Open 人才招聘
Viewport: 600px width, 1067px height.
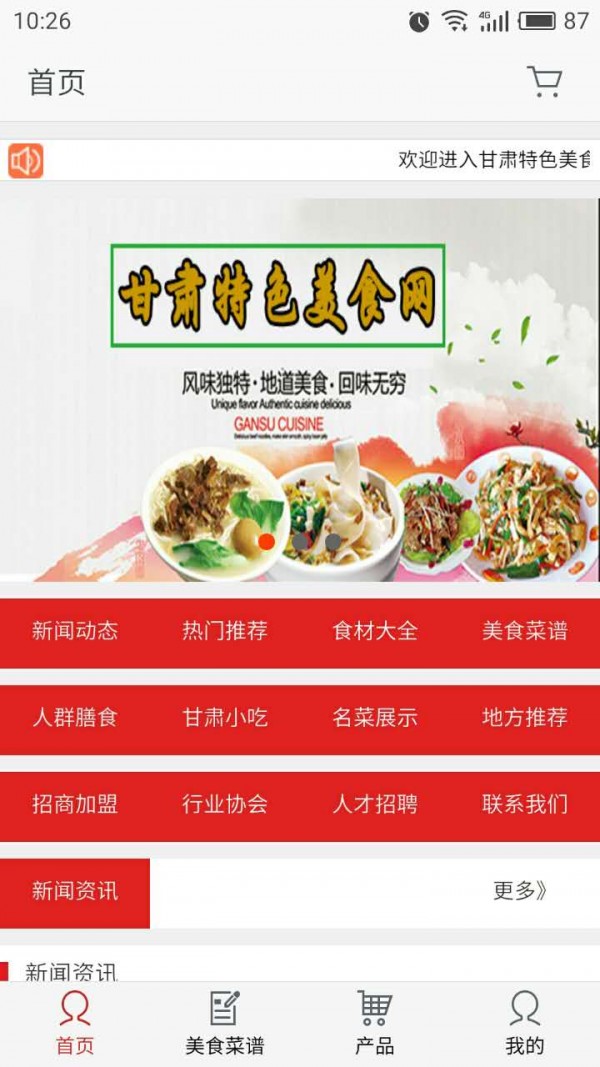coord(375,805)
